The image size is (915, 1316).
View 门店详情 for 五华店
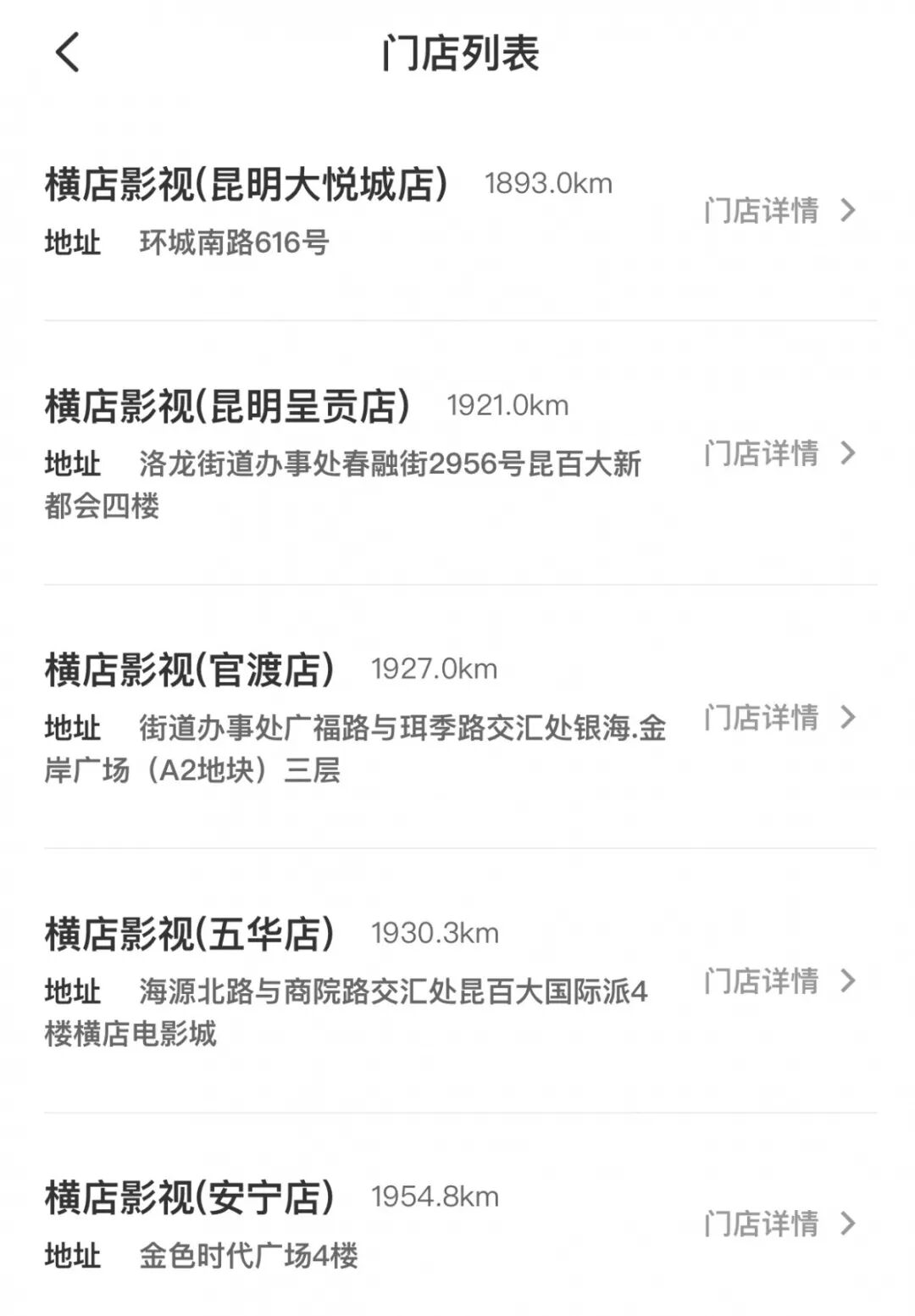click(780, 981)
